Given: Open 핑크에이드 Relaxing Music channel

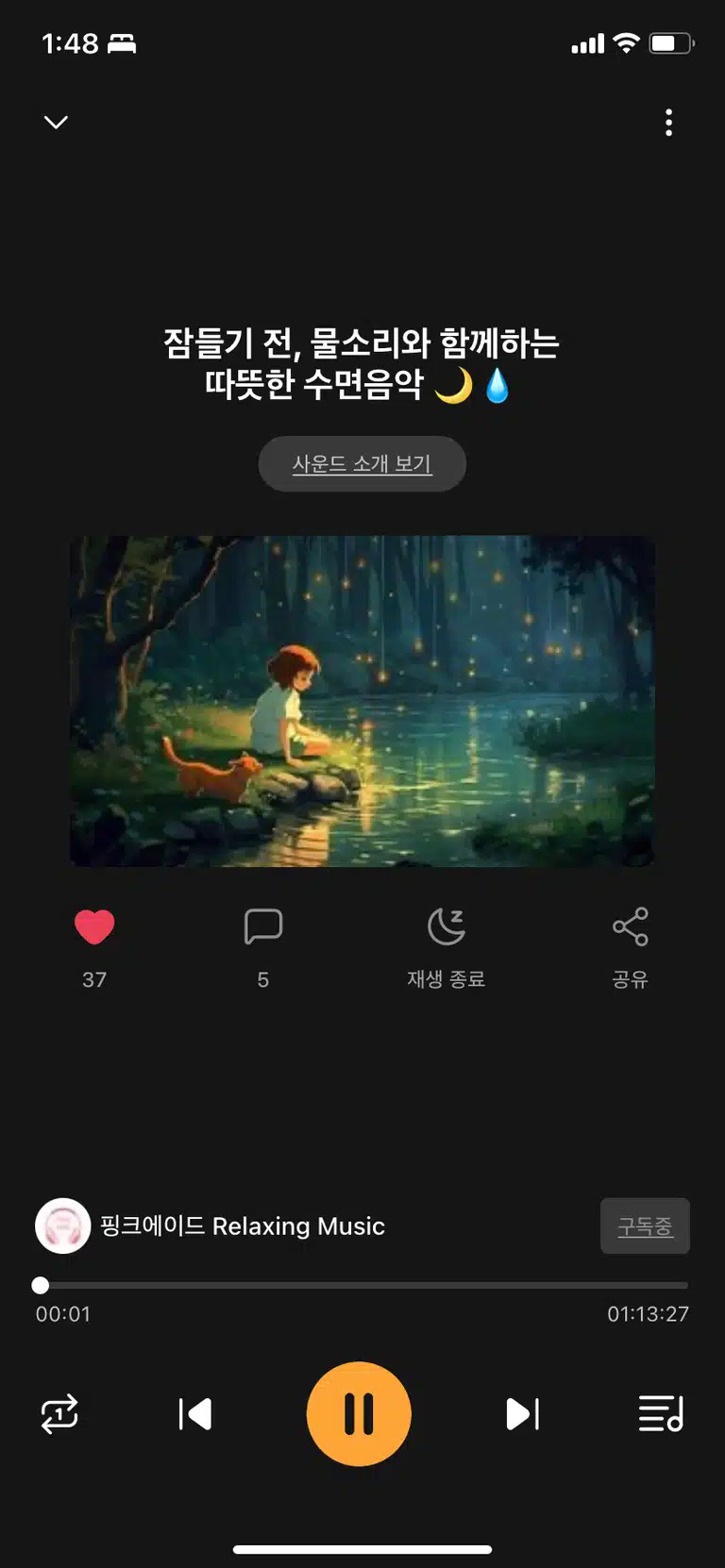Looking at the screenshot, I should (x=211, y=1226).
